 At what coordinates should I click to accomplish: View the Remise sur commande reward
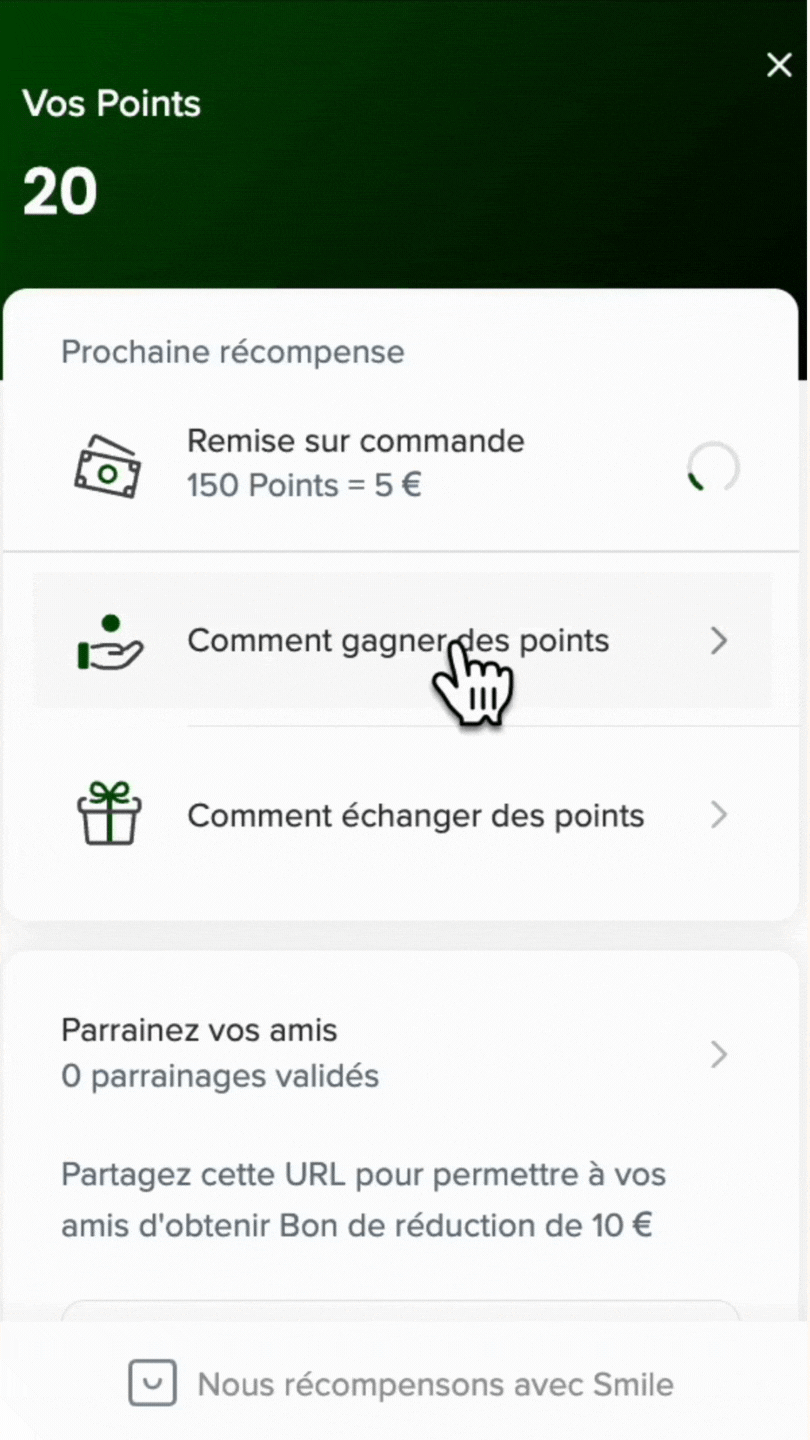tap(402, 463)
